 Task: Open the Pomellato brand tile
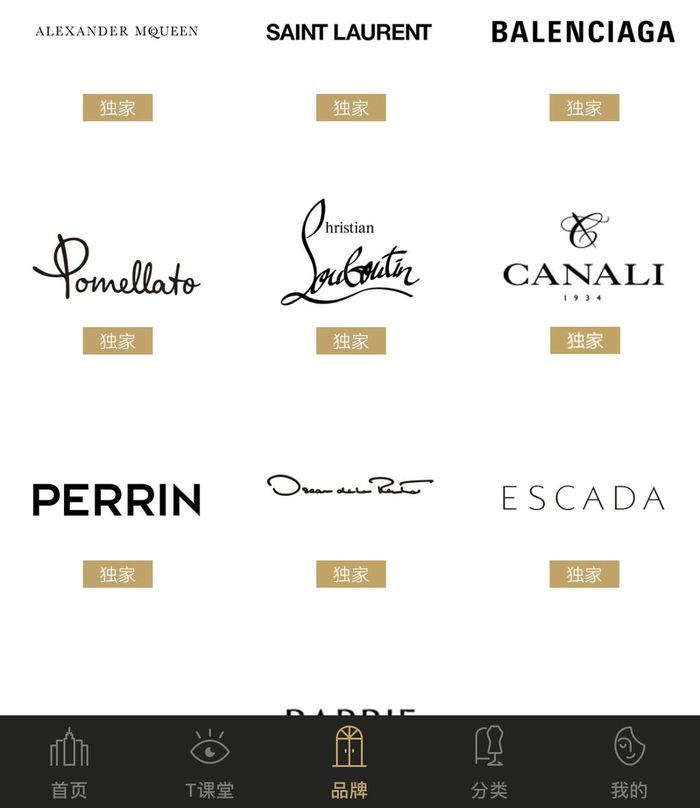tap(117, 268)
